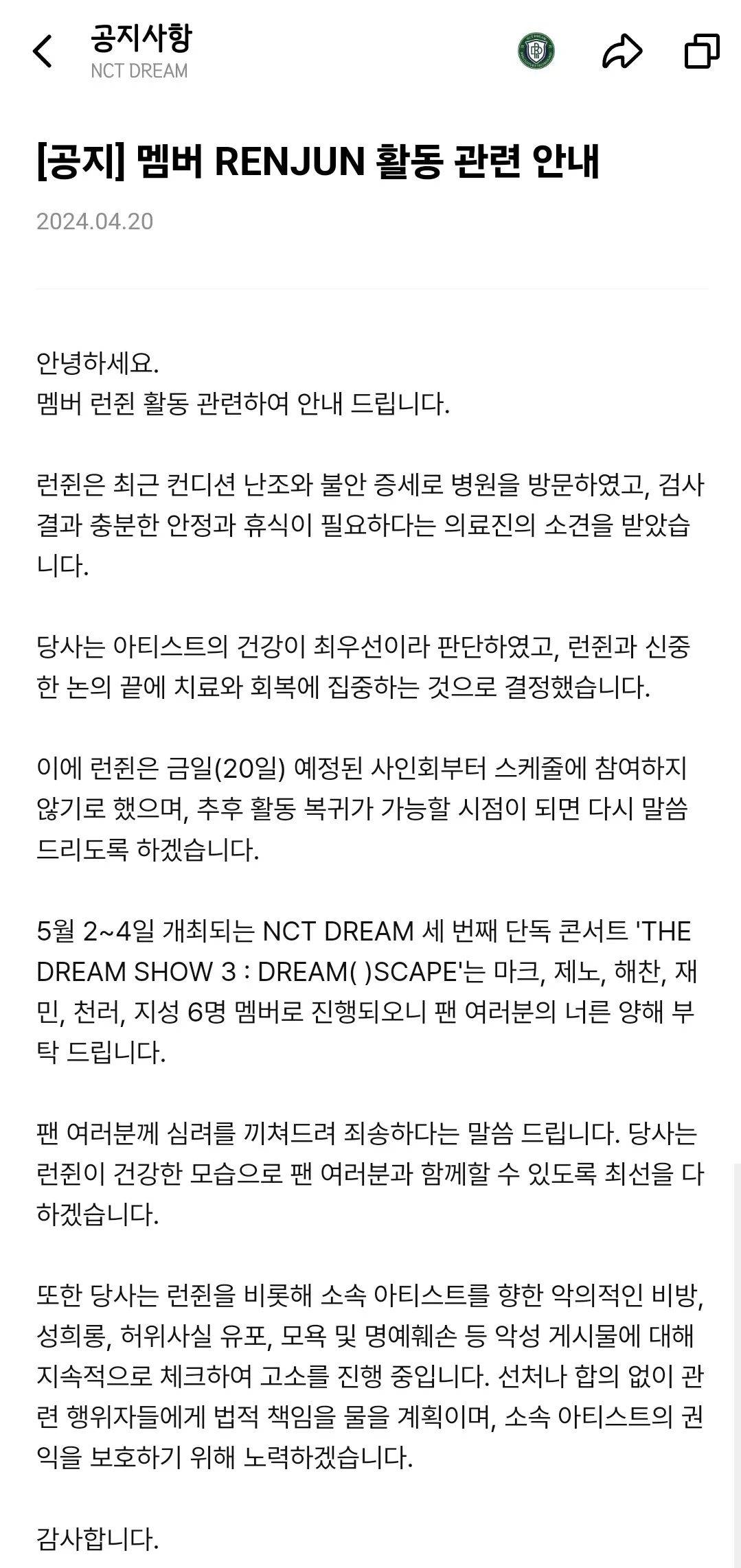Tap the copy icon in the header
Image resolution: width=741 pixels, height=1568 pixels.
click(x=701, y=51)
